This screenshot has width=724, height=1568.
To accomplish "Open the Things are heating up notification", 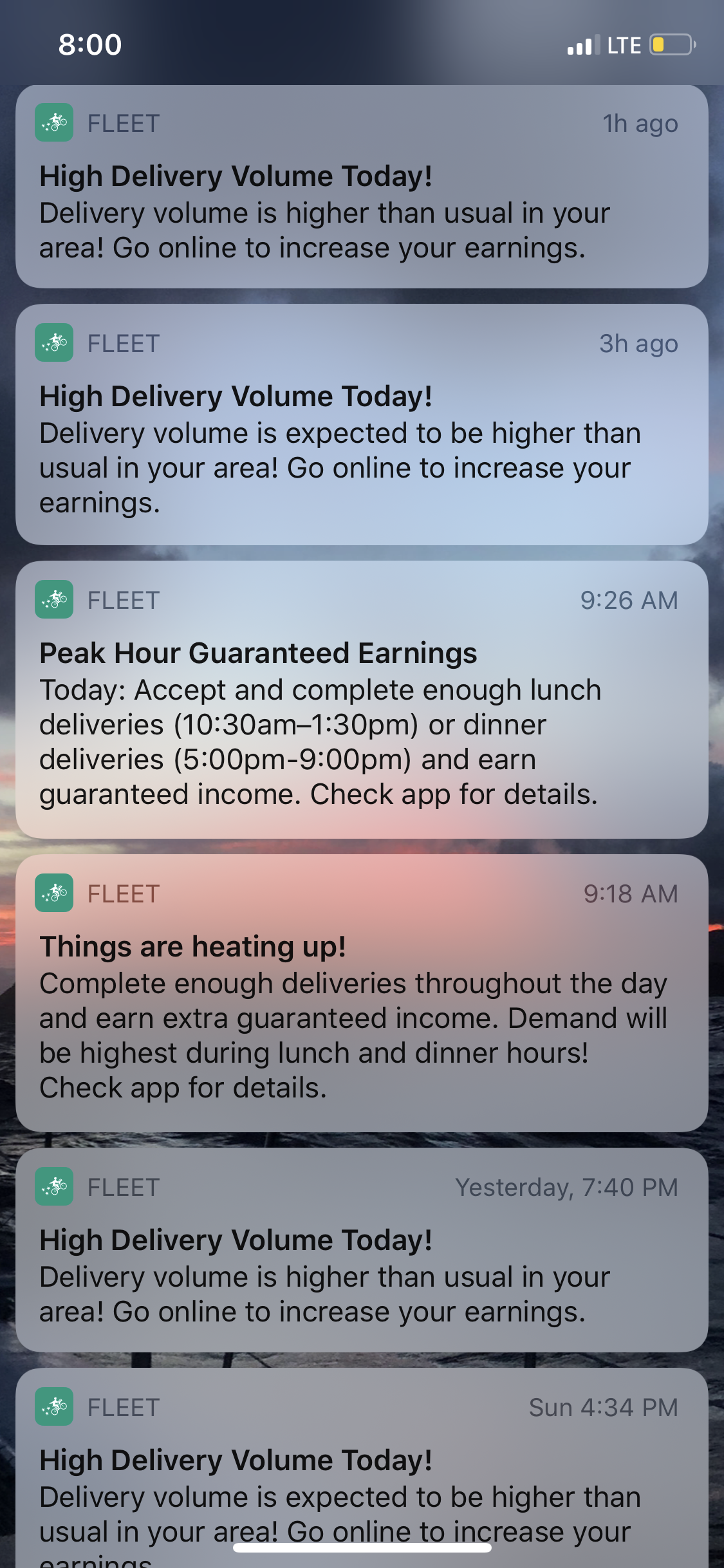I will 362,993.
